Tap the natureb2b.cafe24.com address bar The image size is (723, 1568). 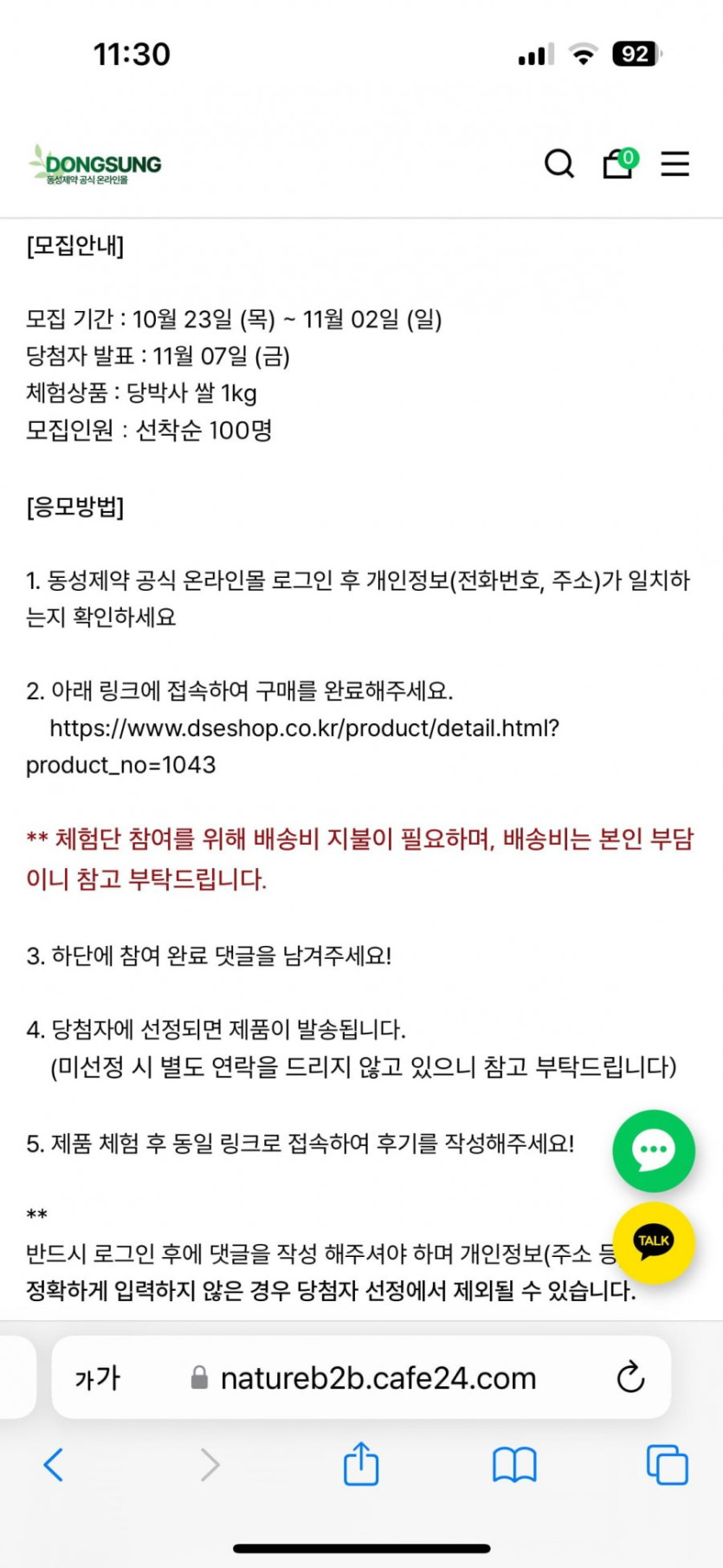(378, 1377)
